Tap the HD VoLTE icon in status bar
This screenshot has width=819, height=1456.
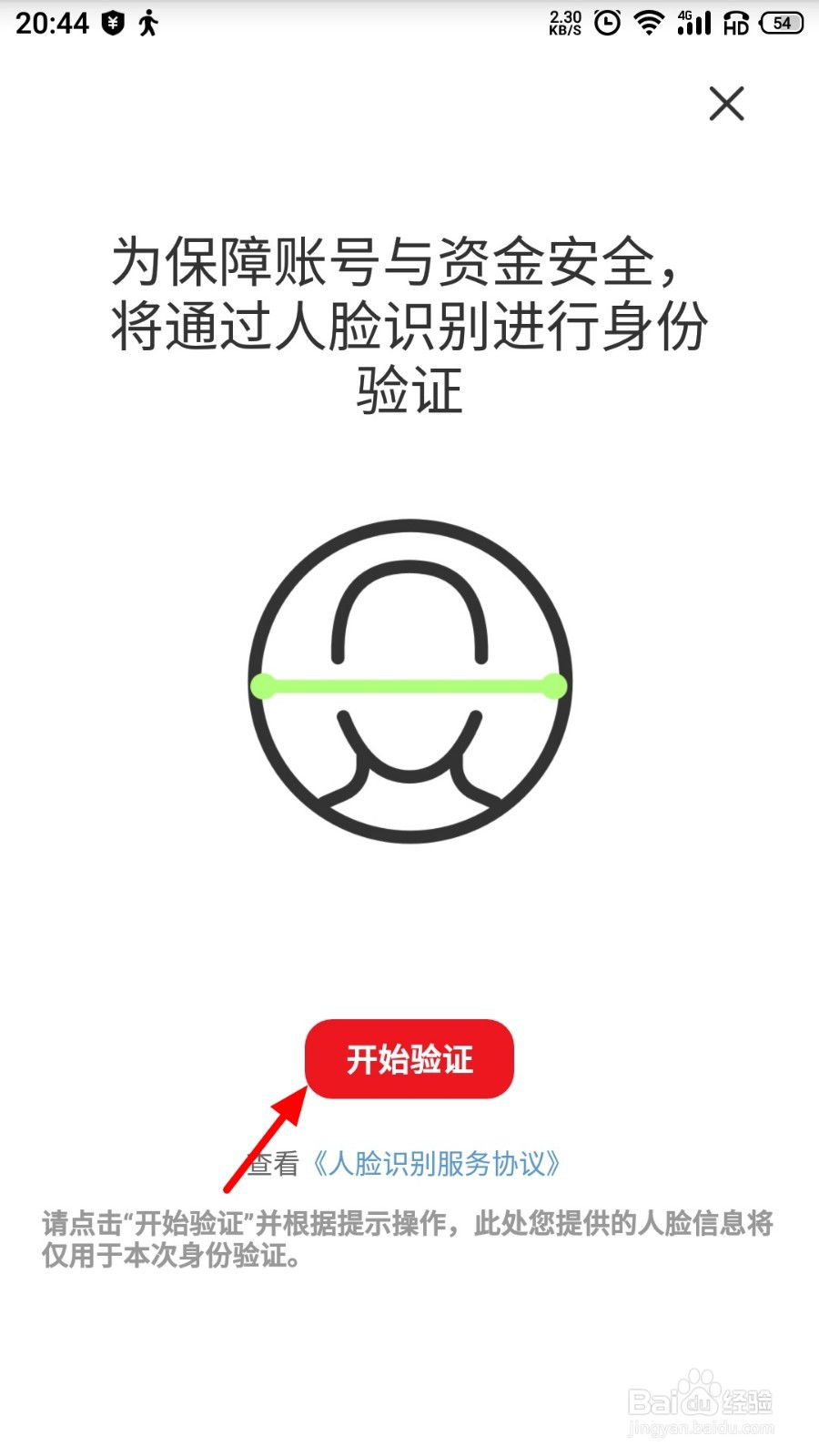[x=737, y=22]
